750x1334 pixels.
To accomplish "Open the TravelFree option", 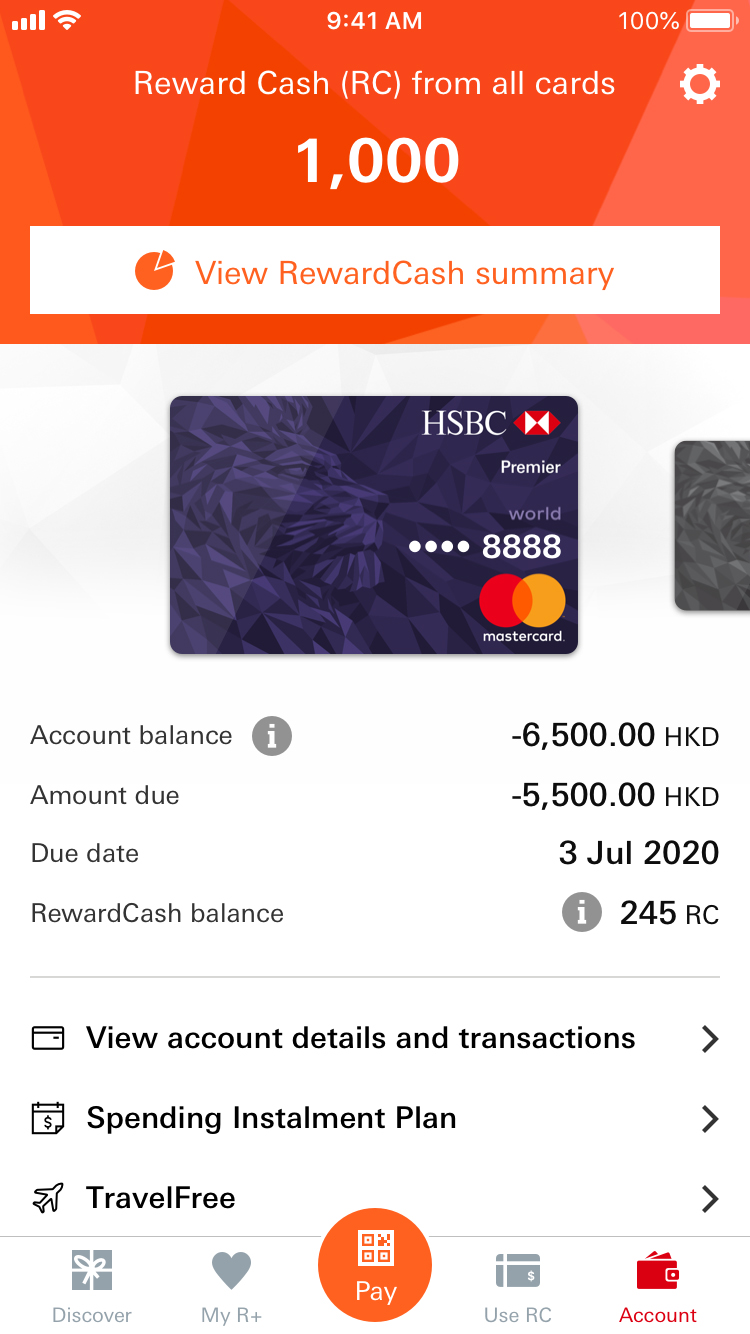I will point(375,1198).
